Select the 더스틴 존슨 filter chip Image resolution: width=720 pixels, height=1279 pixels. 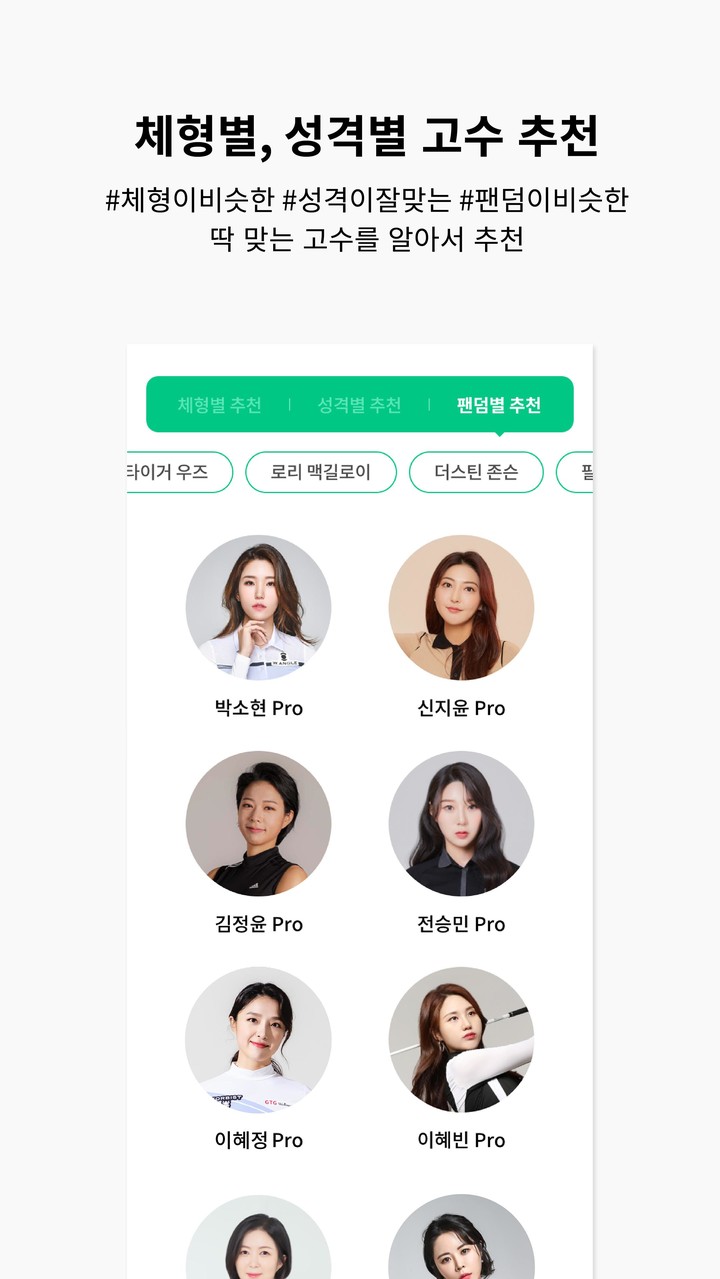pos(476,472)
